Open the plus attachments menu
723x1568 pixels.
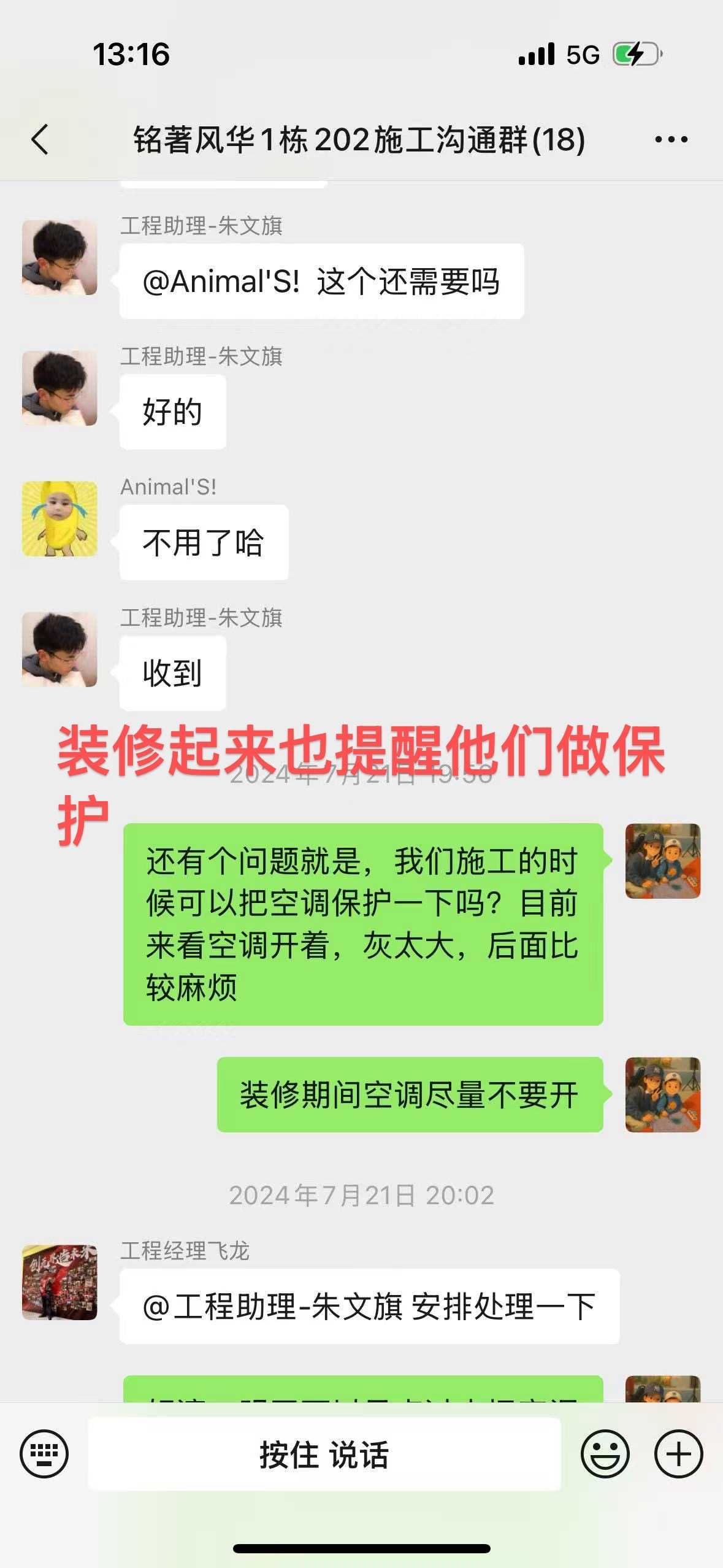pyautogui.click(x=678, y=1453)
